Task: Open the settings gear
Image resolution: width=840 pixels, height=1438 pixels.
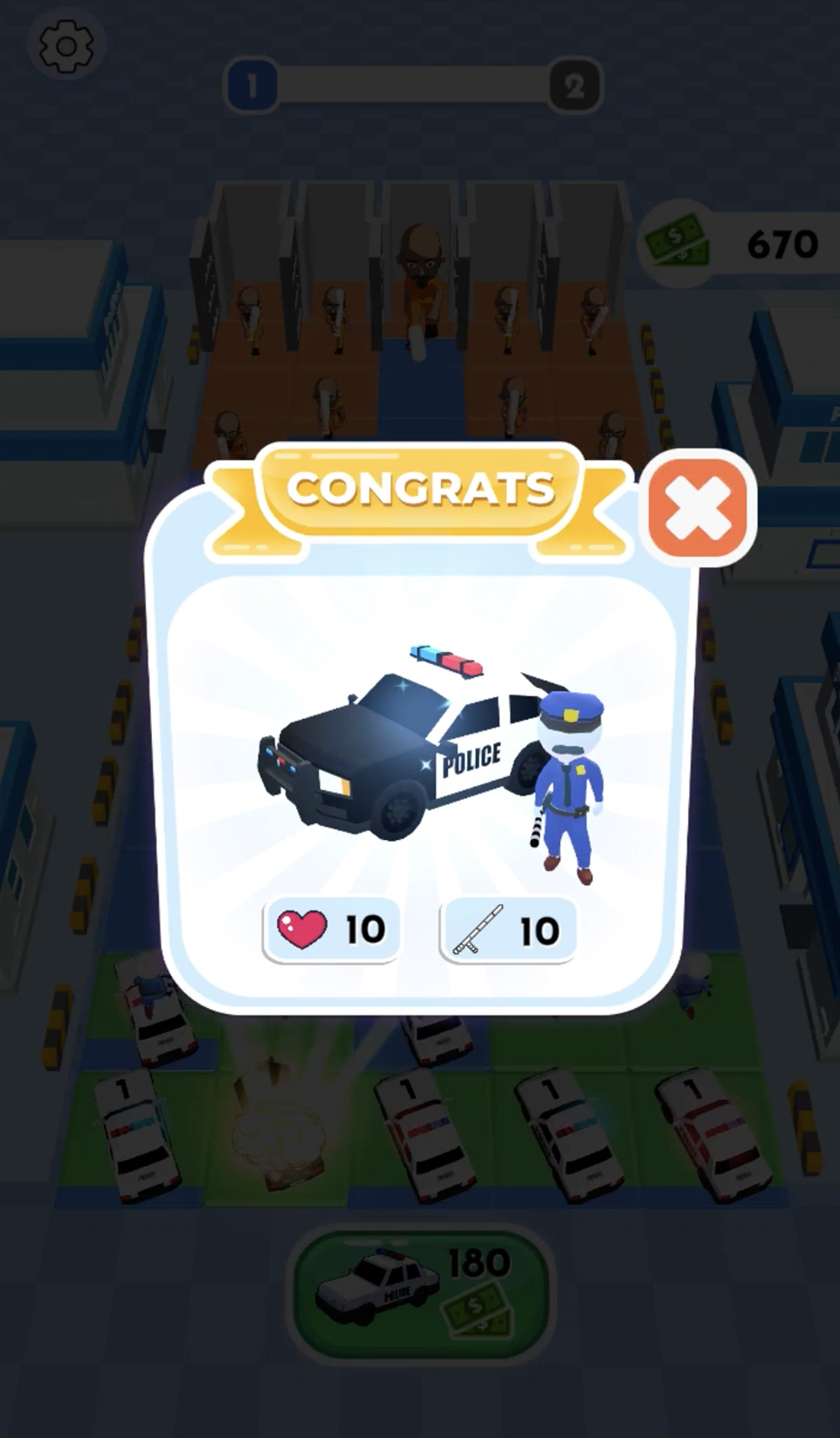Action: tap(66, 45)
